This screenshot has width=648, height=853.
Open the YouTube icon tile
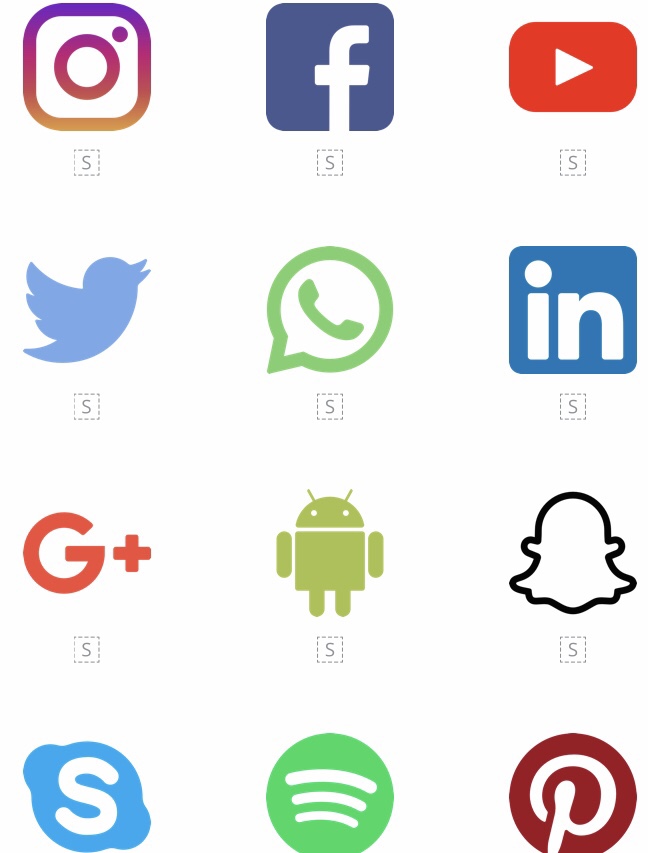click(573, 67)
